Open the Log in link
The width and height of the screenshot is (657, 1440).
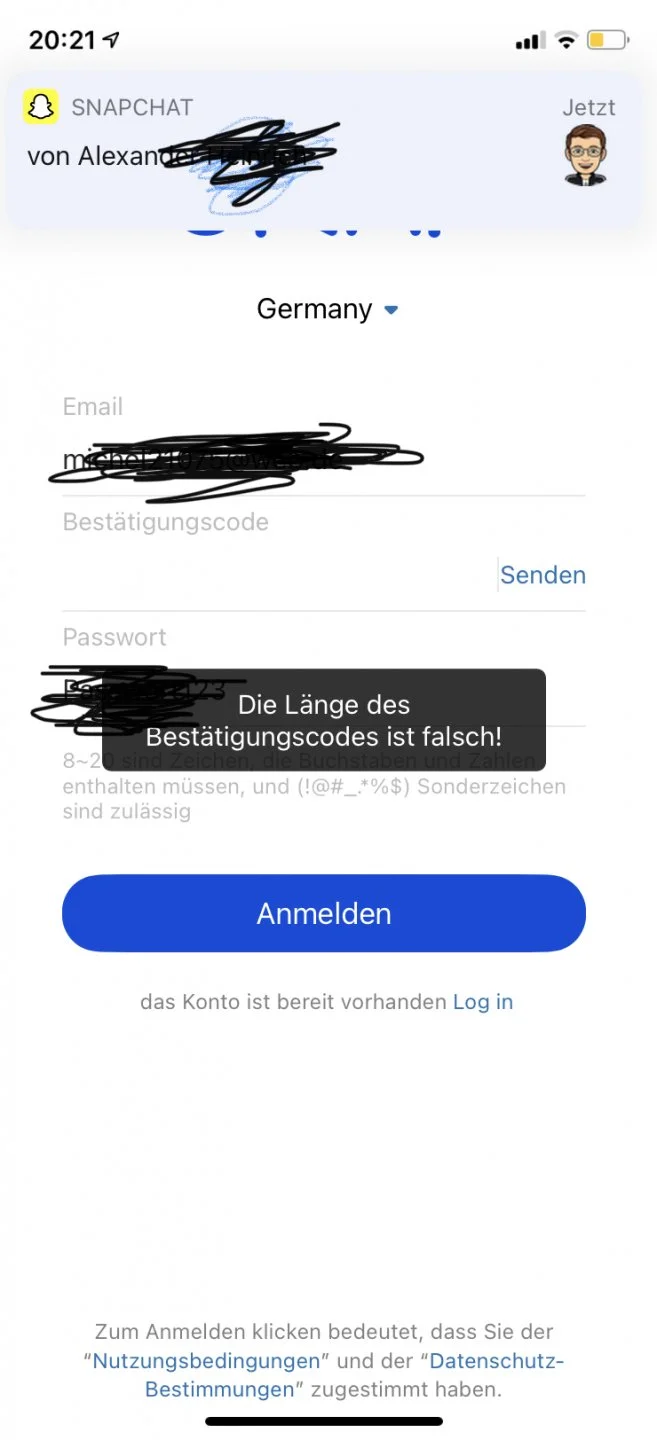pyautogui.click(x=483, y=1002)
